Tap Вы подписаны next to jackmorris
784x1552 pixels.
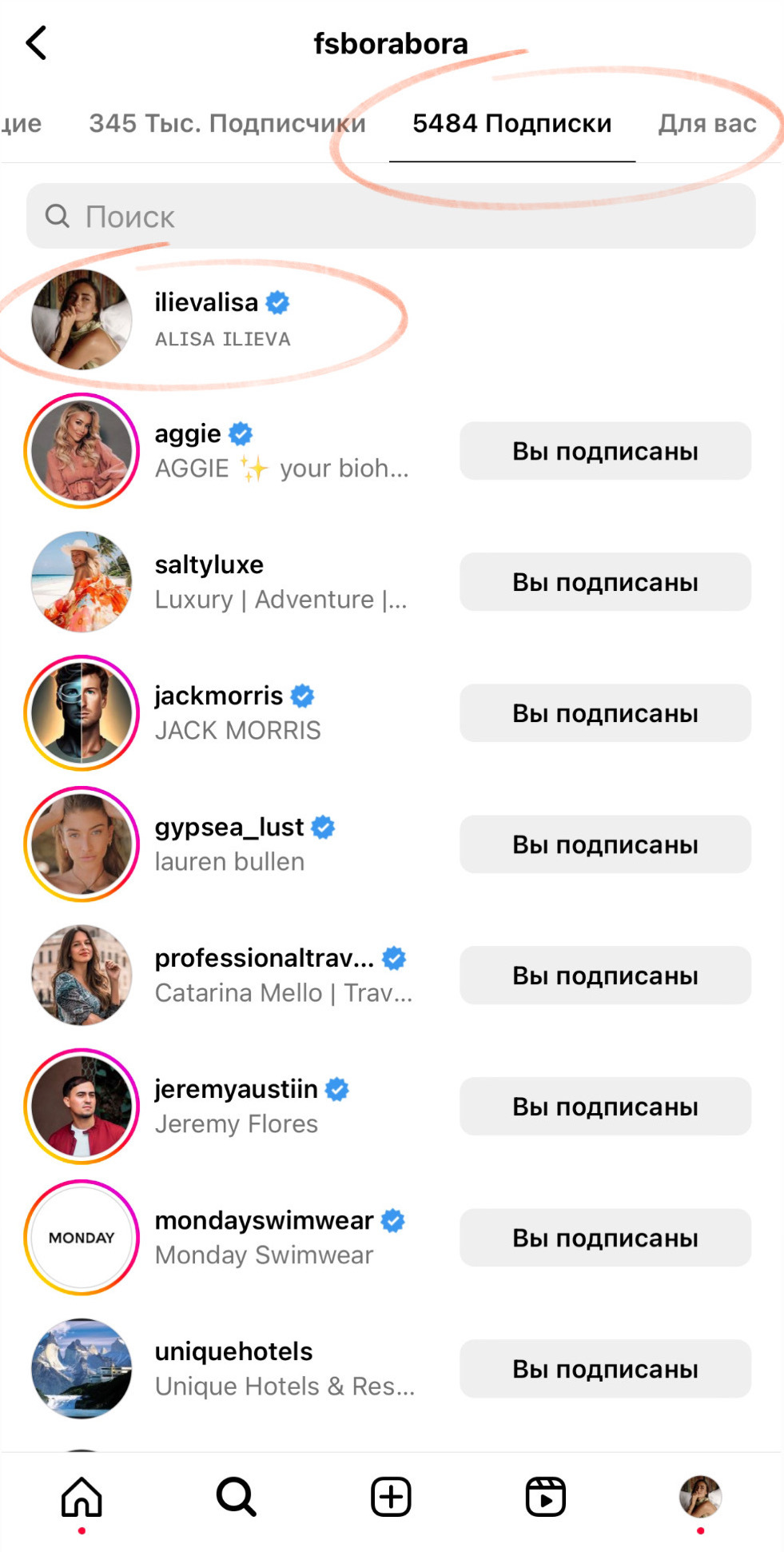[605, 713]
